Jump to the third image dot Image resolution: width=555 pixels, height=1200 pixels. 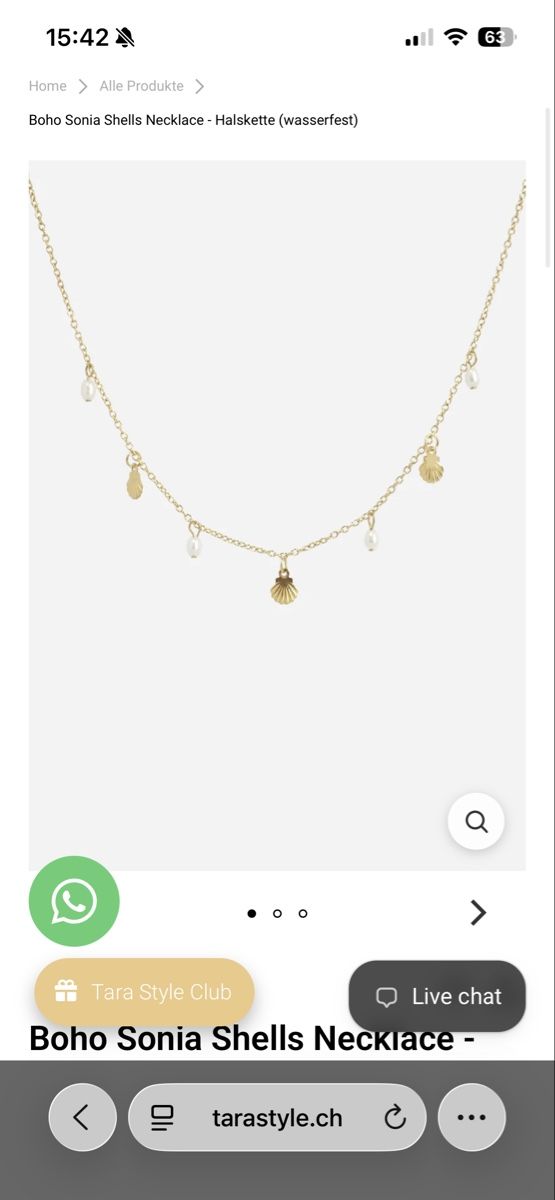pyautogui.click(x=303, y=913)
